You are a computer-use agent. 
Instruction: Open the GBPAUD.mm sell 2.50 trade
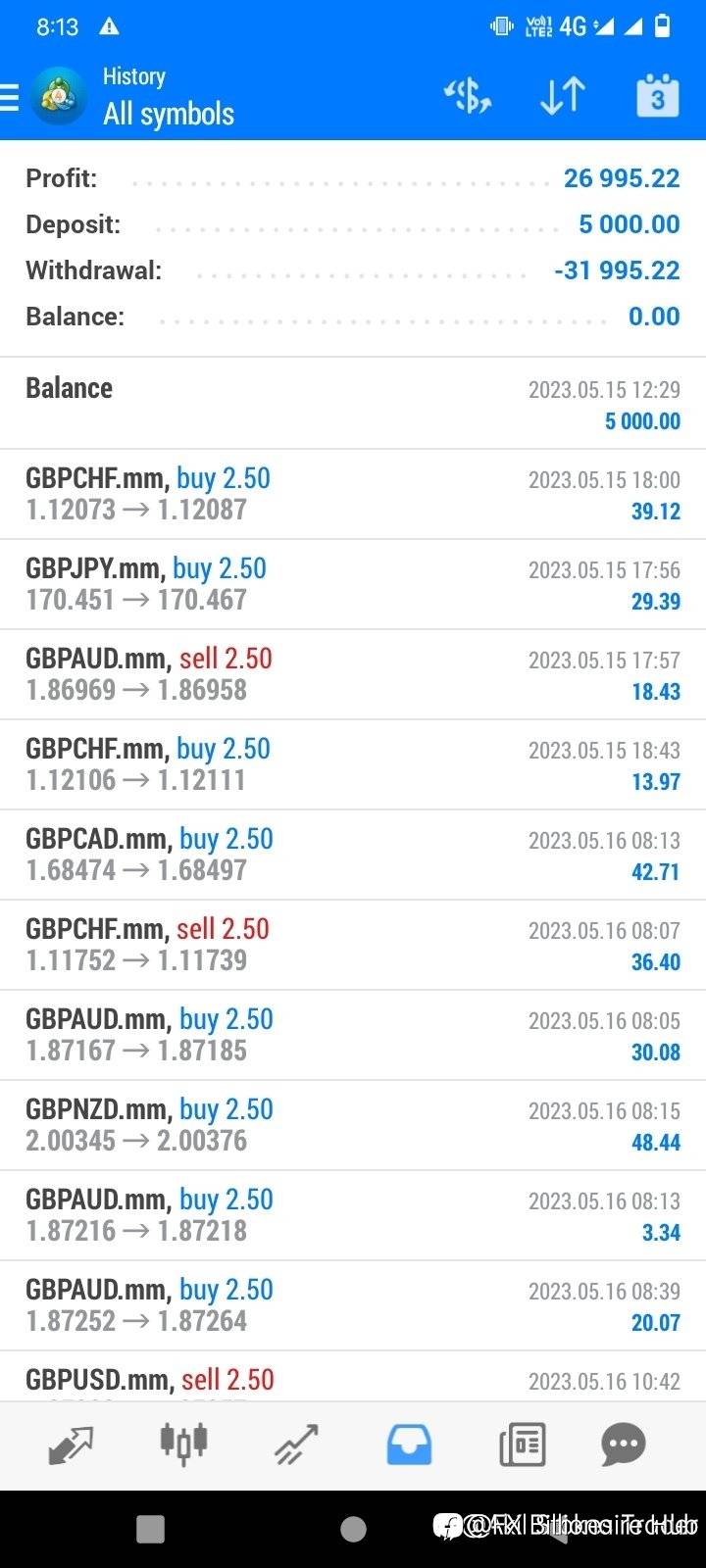point(353,674)
